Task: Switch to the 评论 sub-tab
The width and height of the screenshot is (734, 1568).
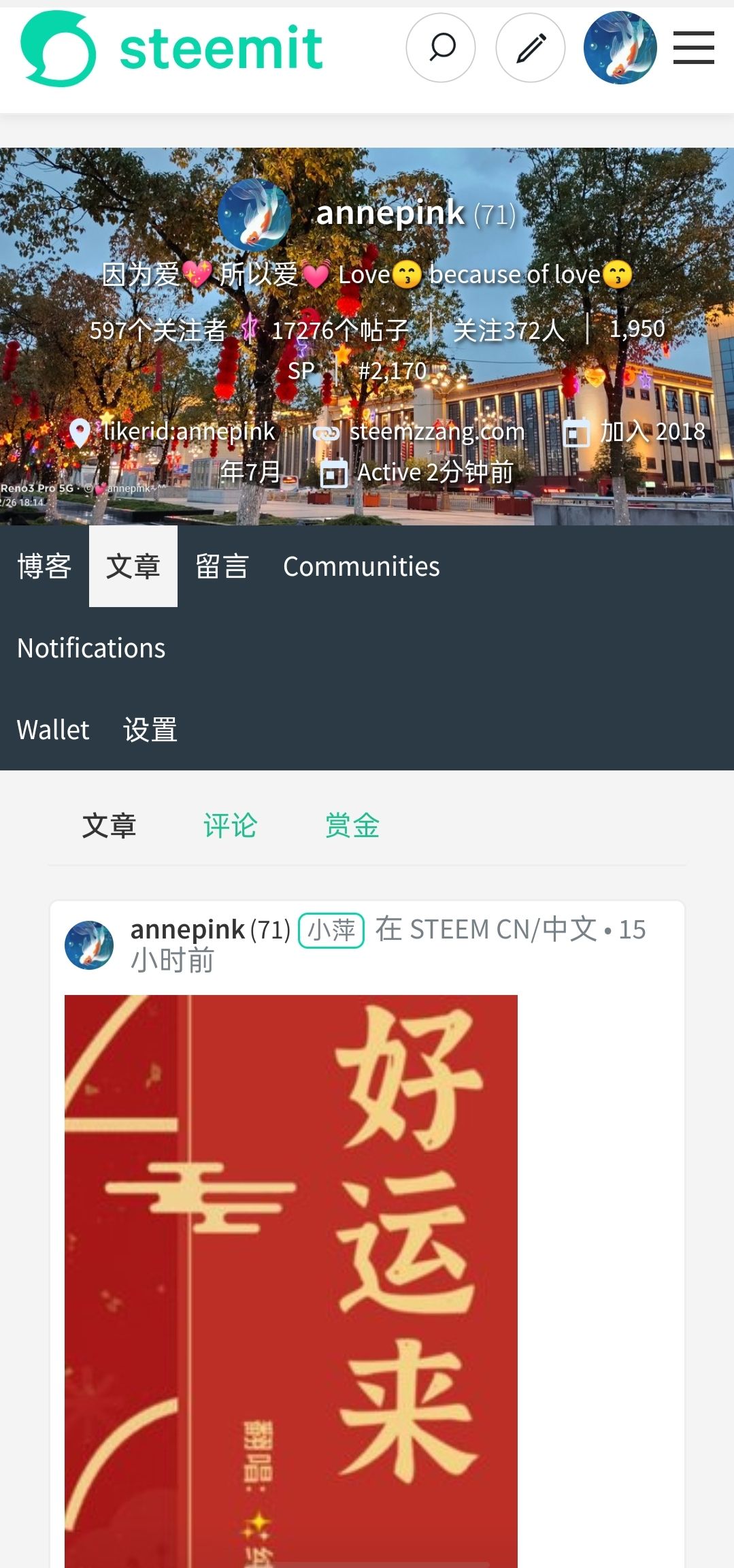Action: 230,826
